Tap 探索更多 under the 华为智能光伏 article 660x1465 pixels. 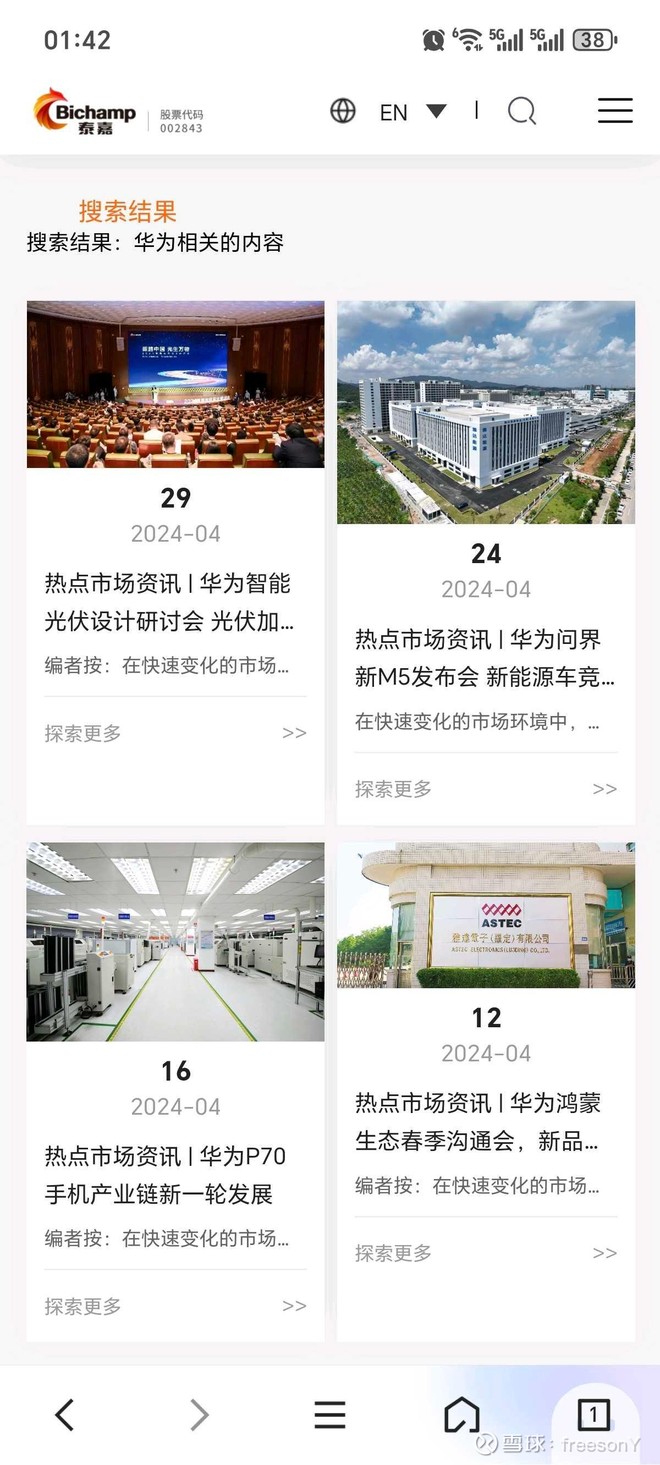84,734
